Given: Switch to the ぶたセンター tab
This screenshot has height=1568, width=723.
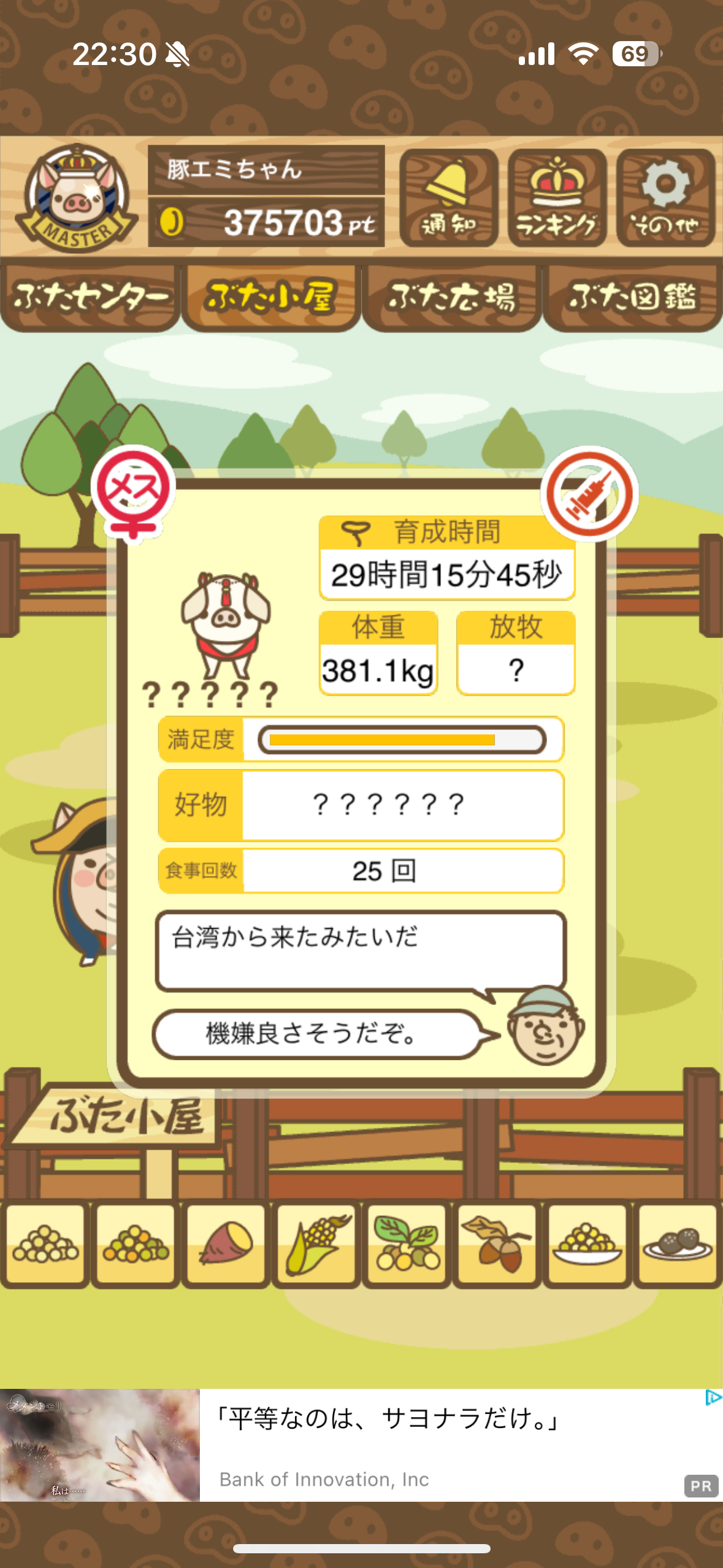Looking at the screenshot, I should coord(91,298).
